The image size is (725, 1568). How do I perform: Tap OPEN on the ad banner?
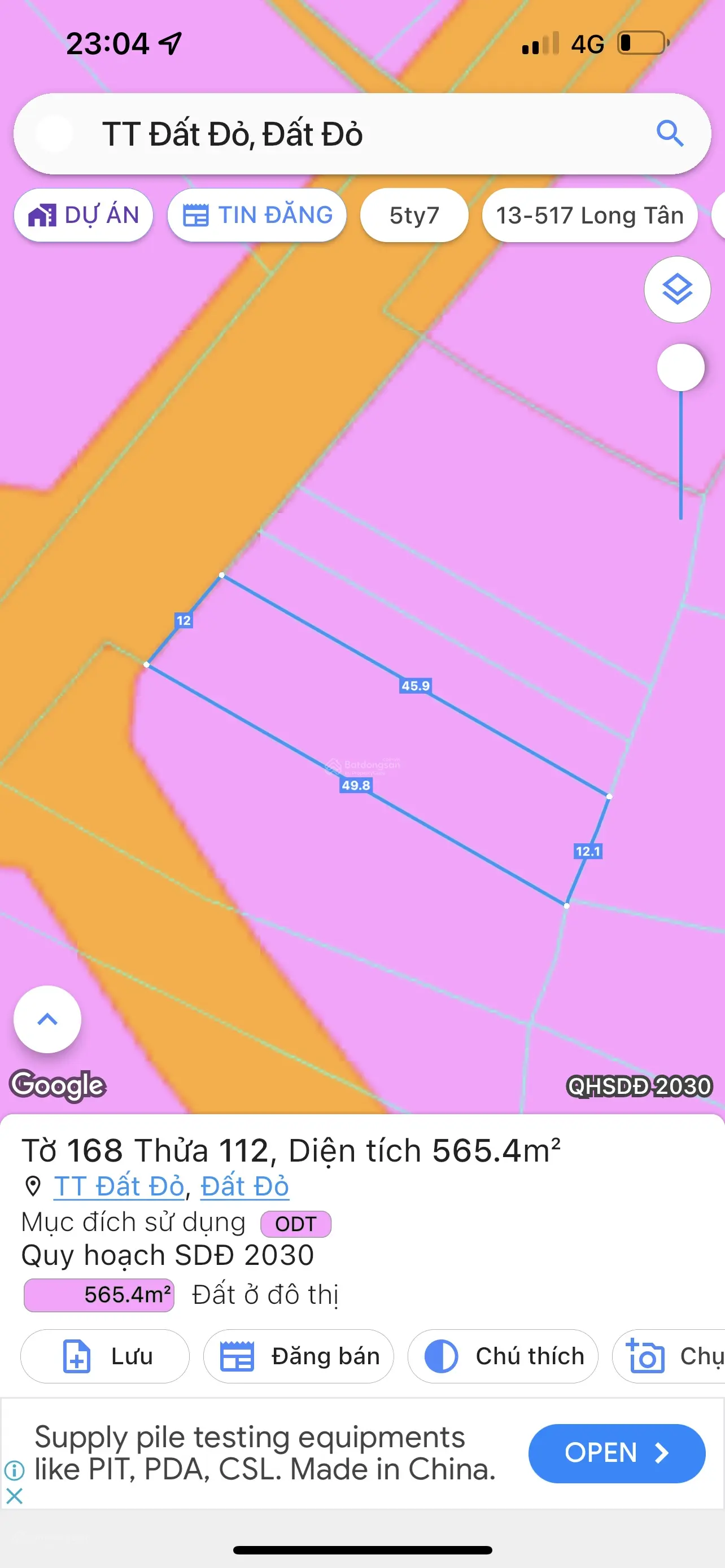coord(616,1453)
